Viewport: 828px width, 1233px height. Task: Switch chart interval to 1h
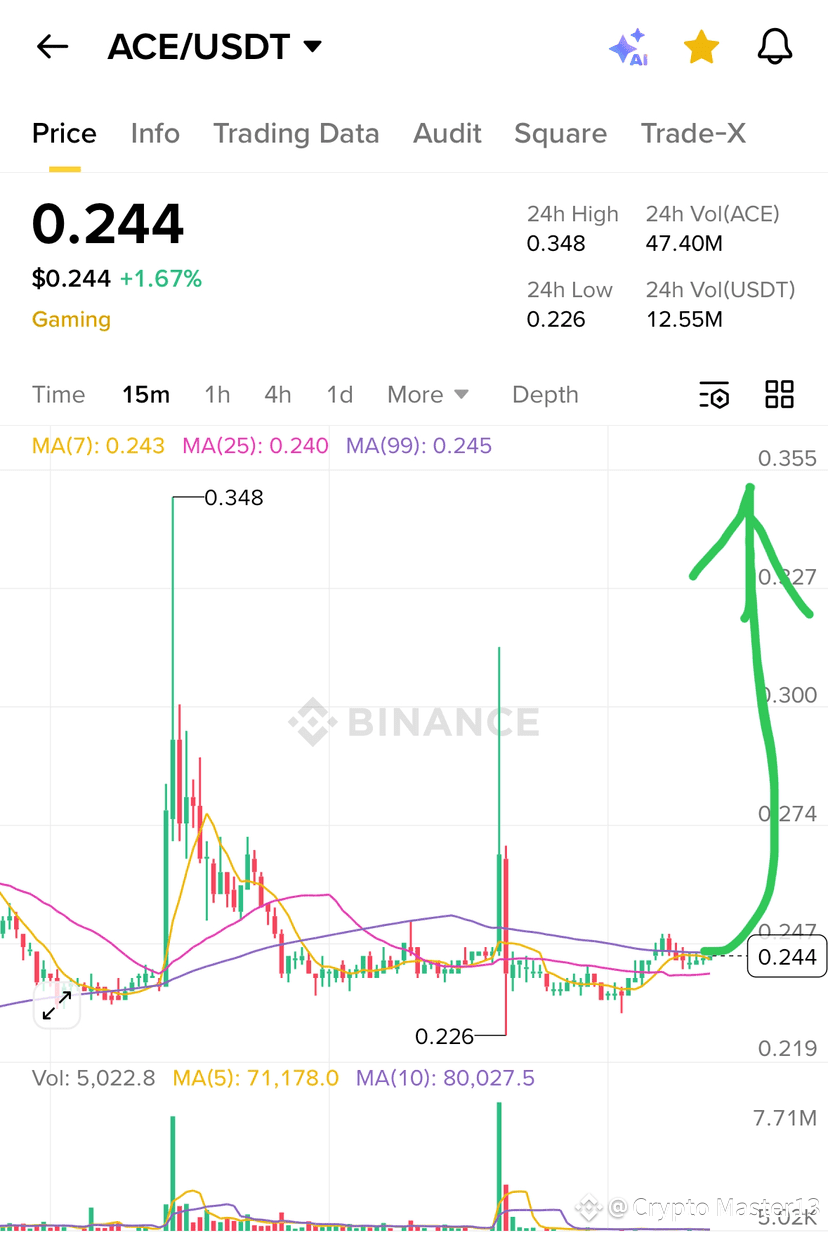[x=217, y=395]
